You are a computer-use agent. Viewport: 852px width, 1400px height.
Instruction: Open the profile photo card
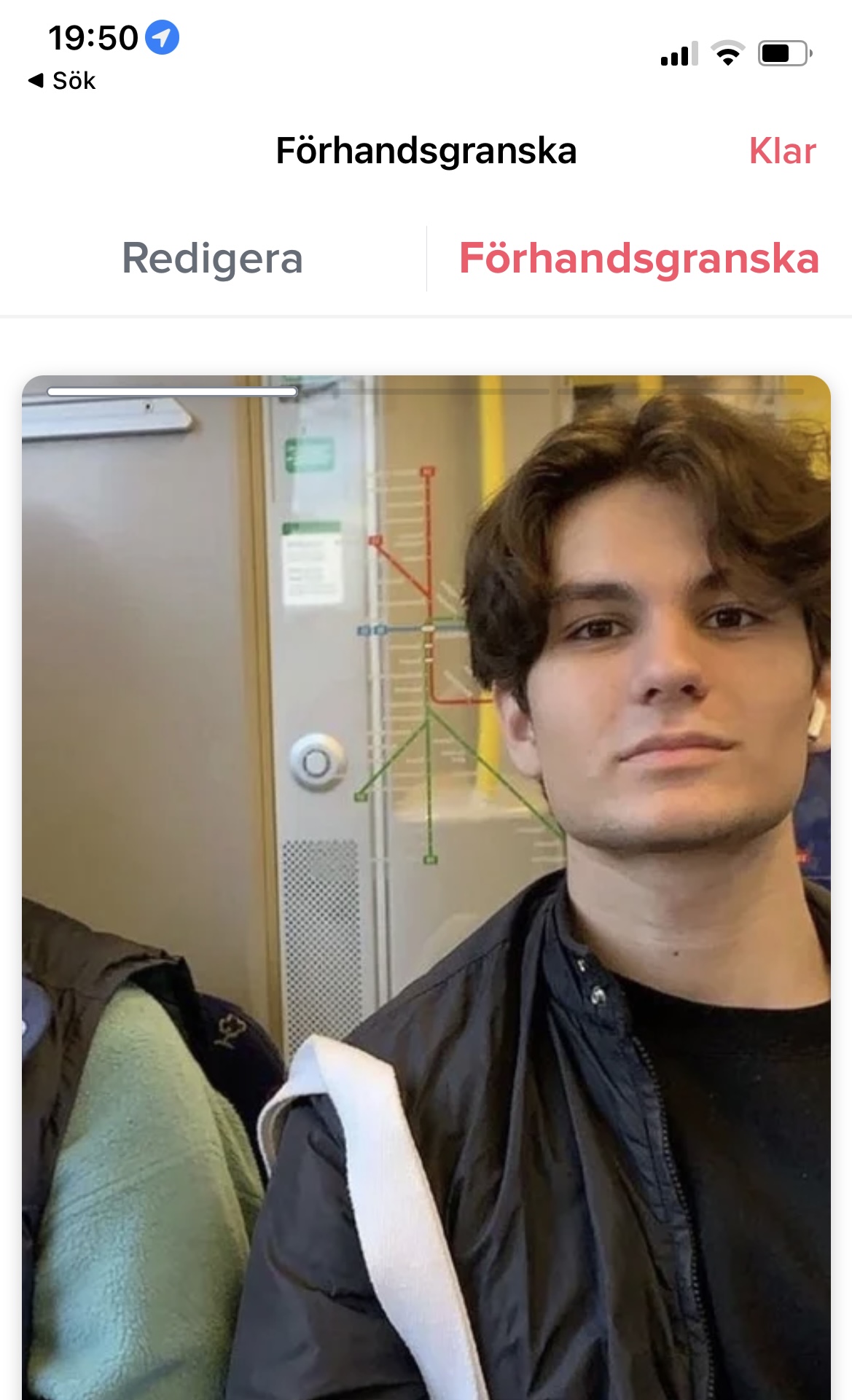426,887
